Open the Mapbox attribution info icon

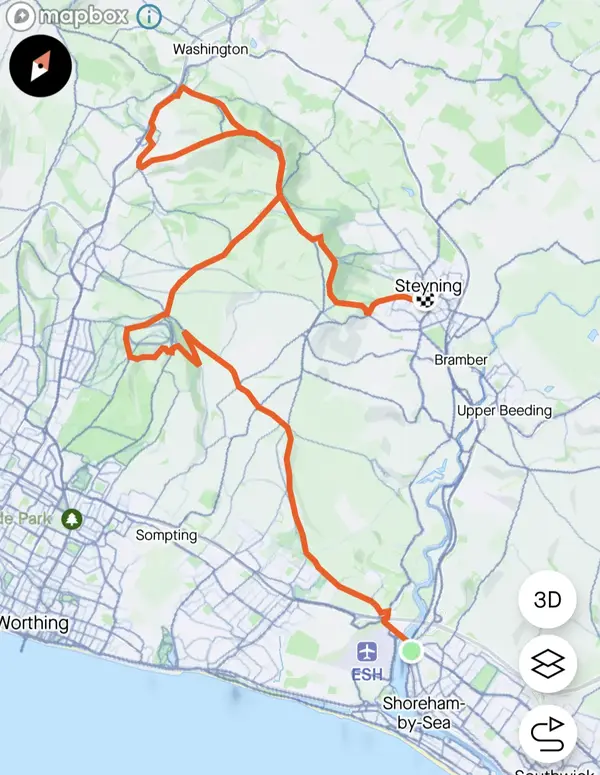(x=148, y=16)
